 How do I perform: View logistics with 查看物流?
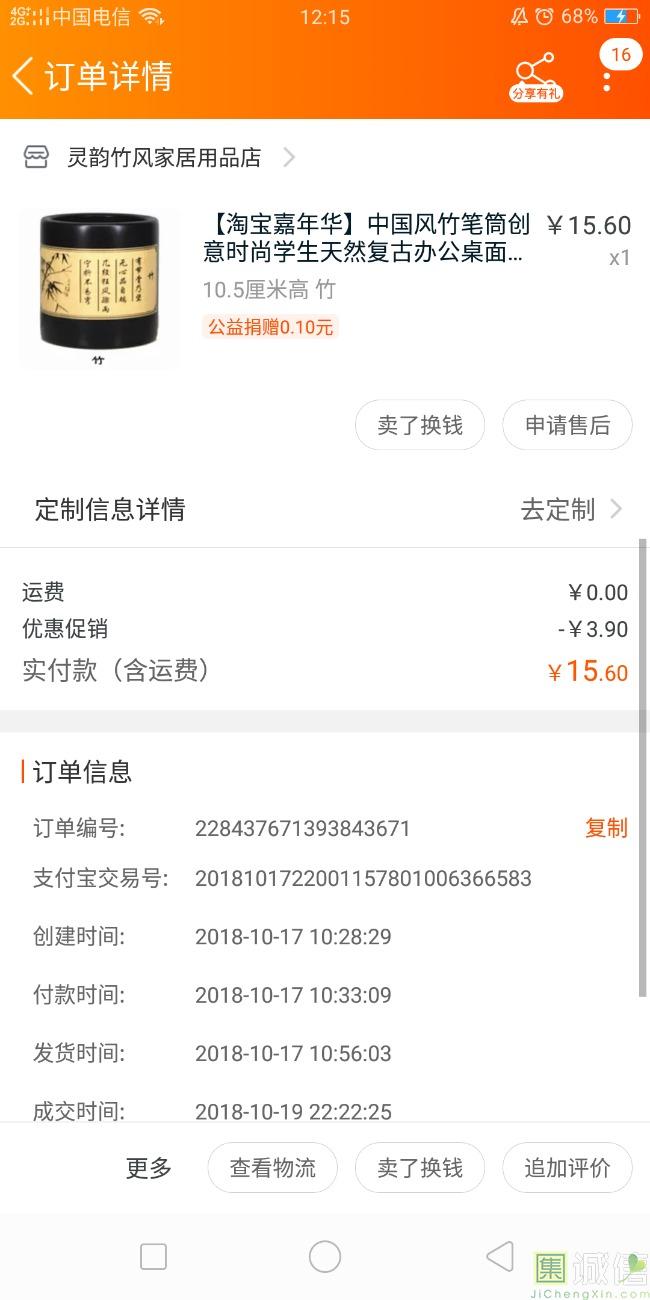pos(272,1168)
